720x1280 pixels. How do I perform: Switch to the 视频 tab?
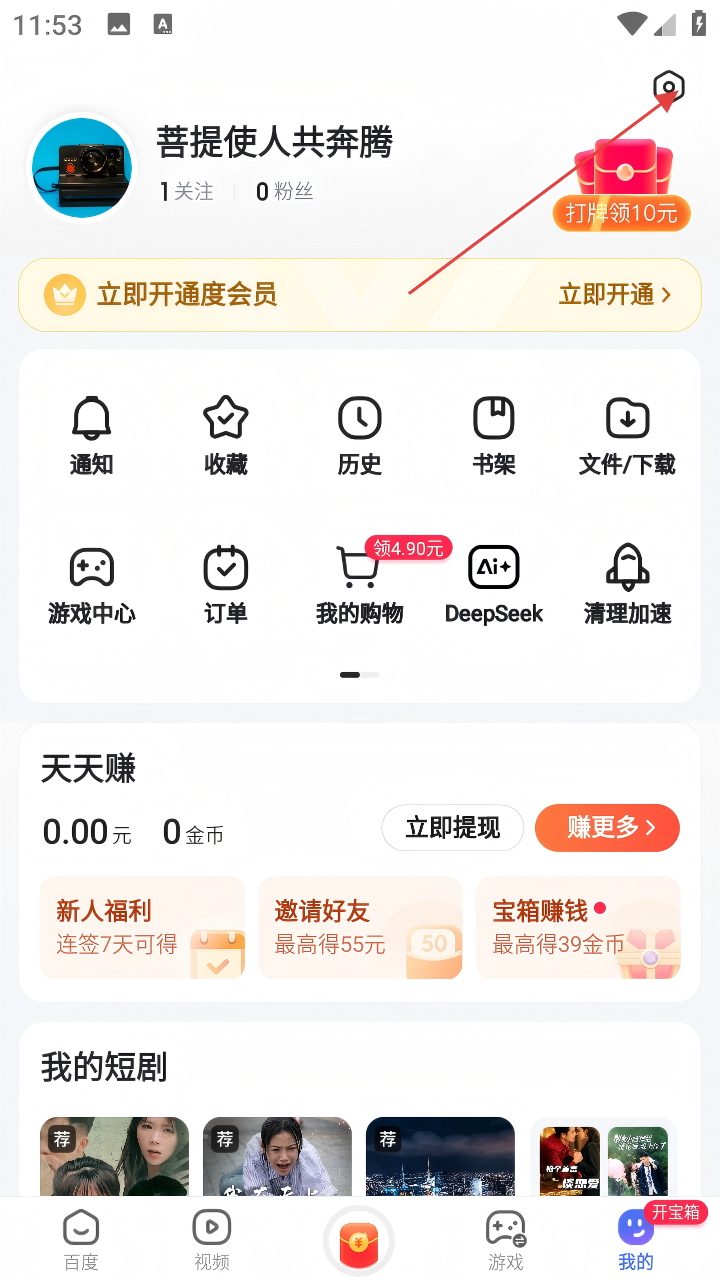(x=212, y=1240)
